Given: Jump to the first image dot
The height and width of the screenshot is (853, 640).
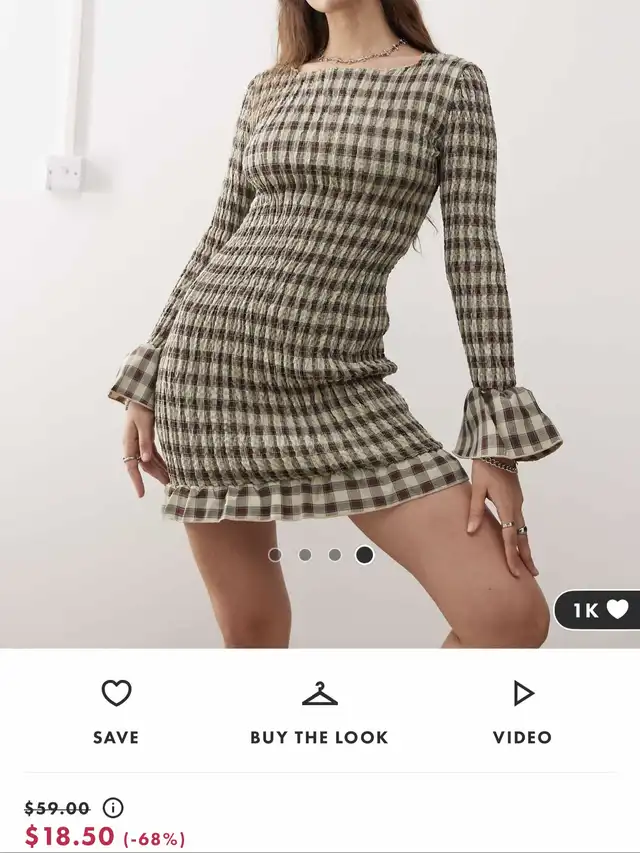Looking at the screenshot, I should coord(275,554).
